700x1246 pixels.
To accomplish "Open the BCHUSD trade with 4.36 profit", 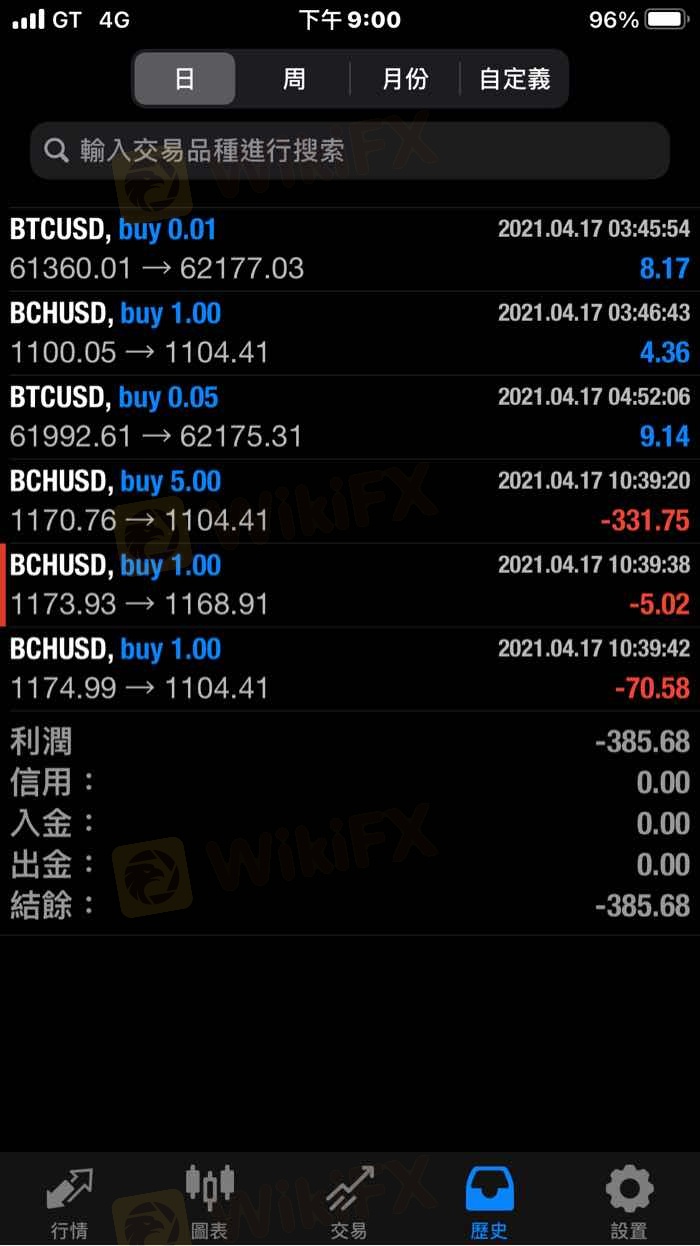I will 350,333.
